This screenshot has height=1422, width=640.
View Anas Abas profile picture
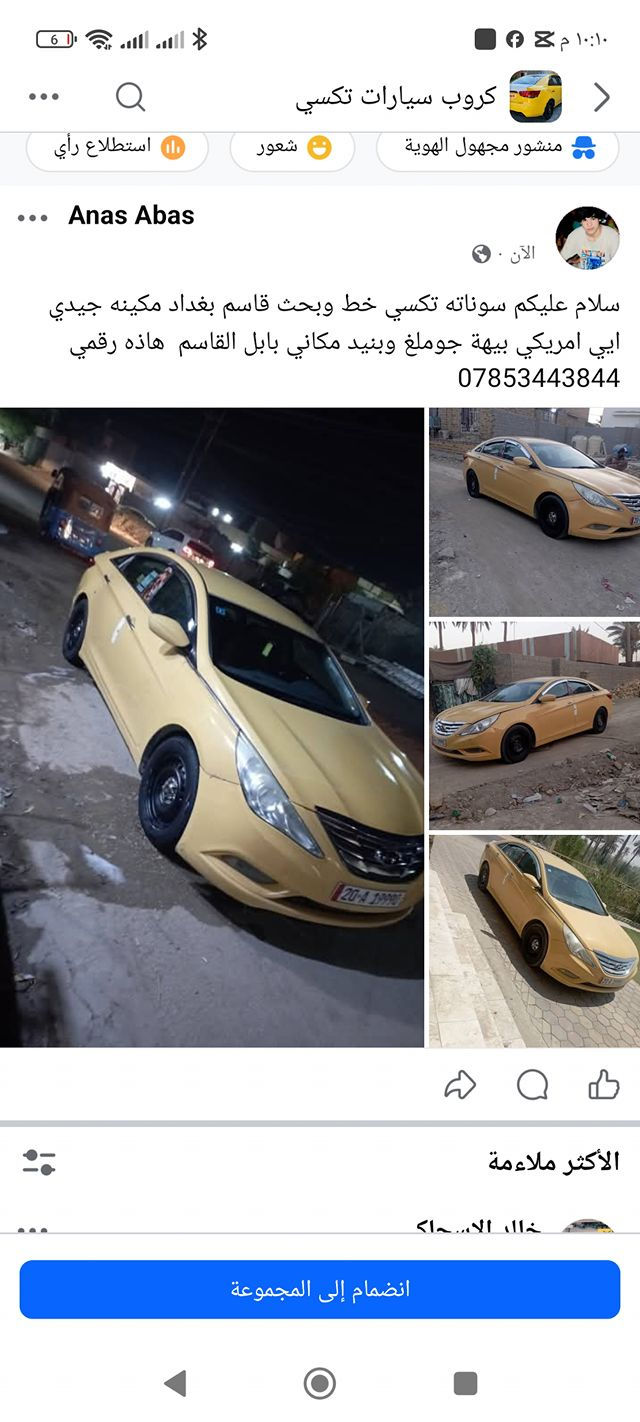(x=587, y=238)
